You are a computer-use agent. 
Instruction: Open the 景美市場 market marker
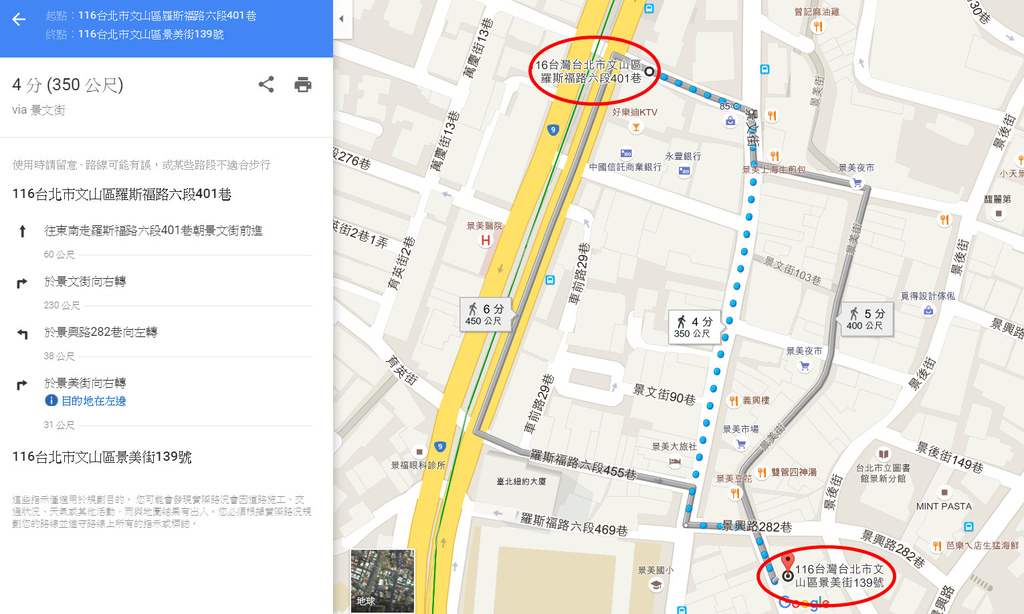click(x=741, y=443)
